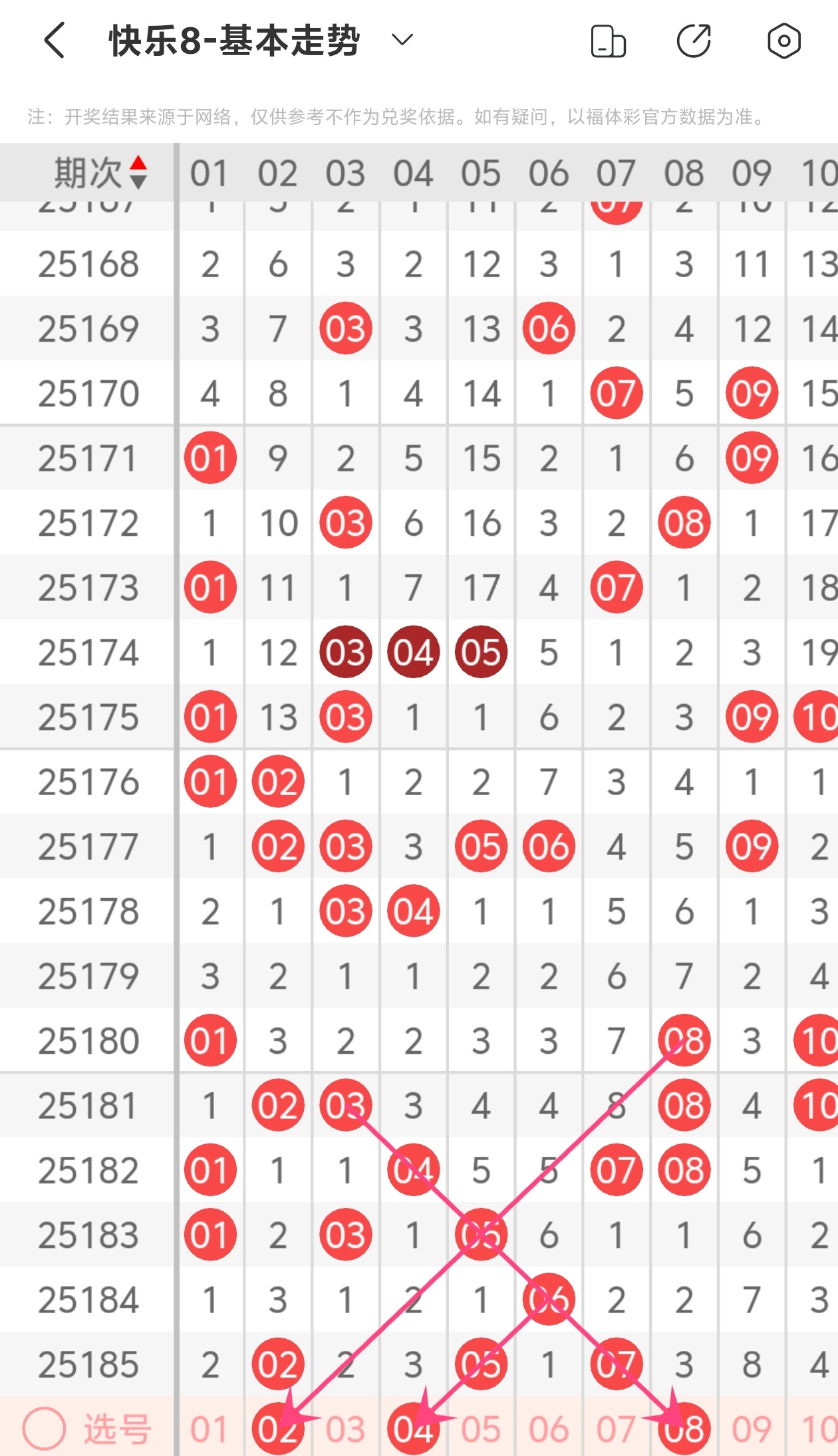
Task: Open the chart settings hexagon icon
Action: [783, 41]
